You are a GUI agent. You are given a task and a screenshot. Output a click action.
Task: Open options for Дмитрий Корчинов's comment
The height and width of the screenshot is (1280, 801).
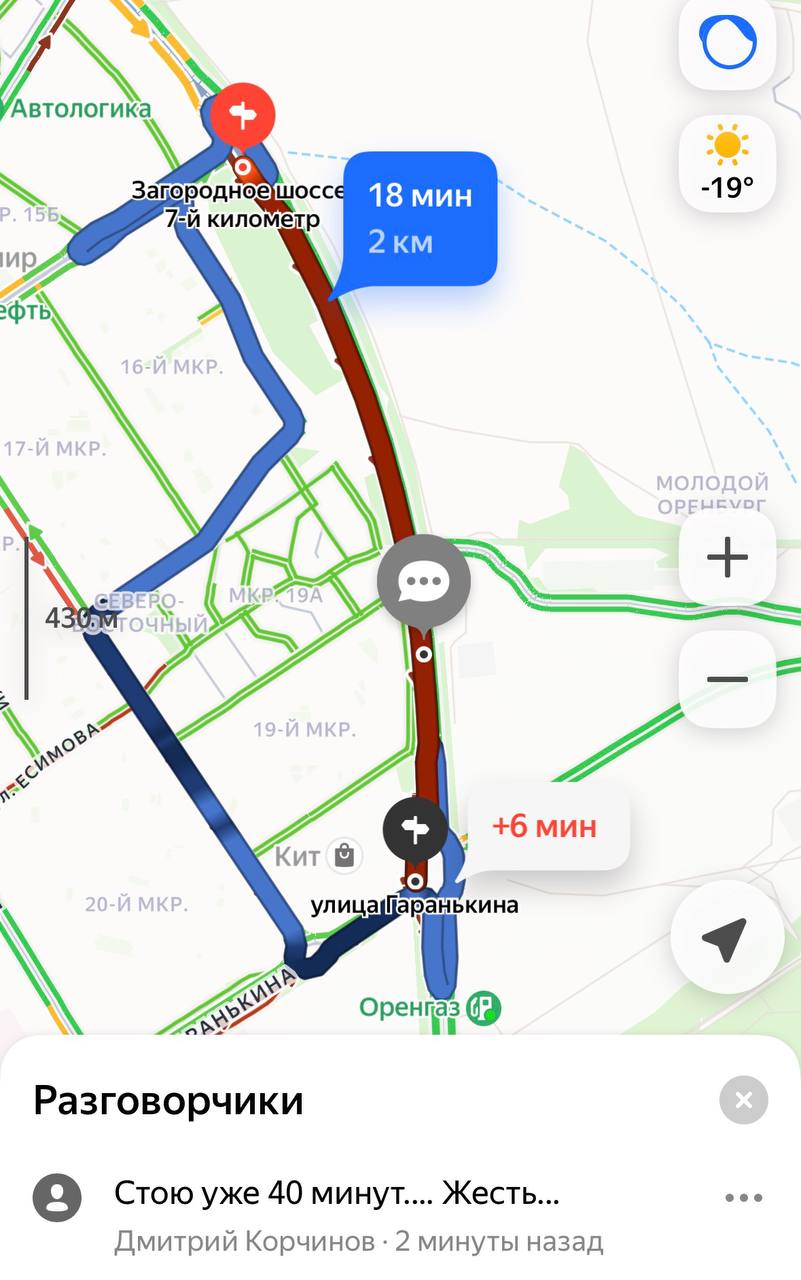point(743,1197)
